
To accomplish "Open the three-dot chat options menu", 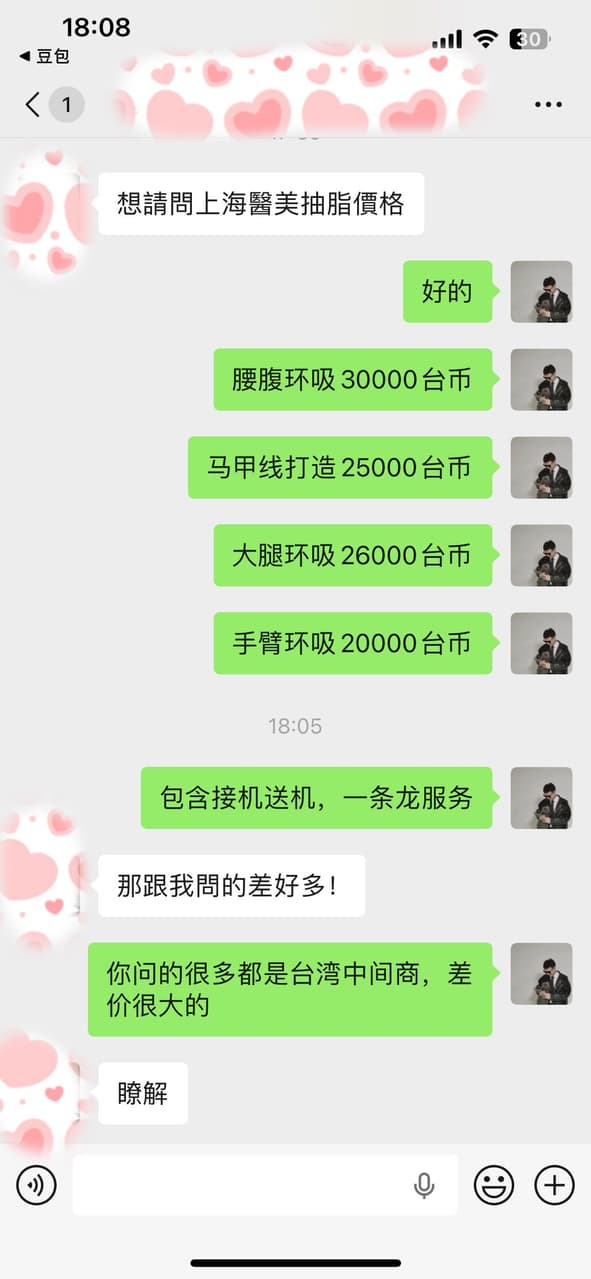I will pos(548,104).
